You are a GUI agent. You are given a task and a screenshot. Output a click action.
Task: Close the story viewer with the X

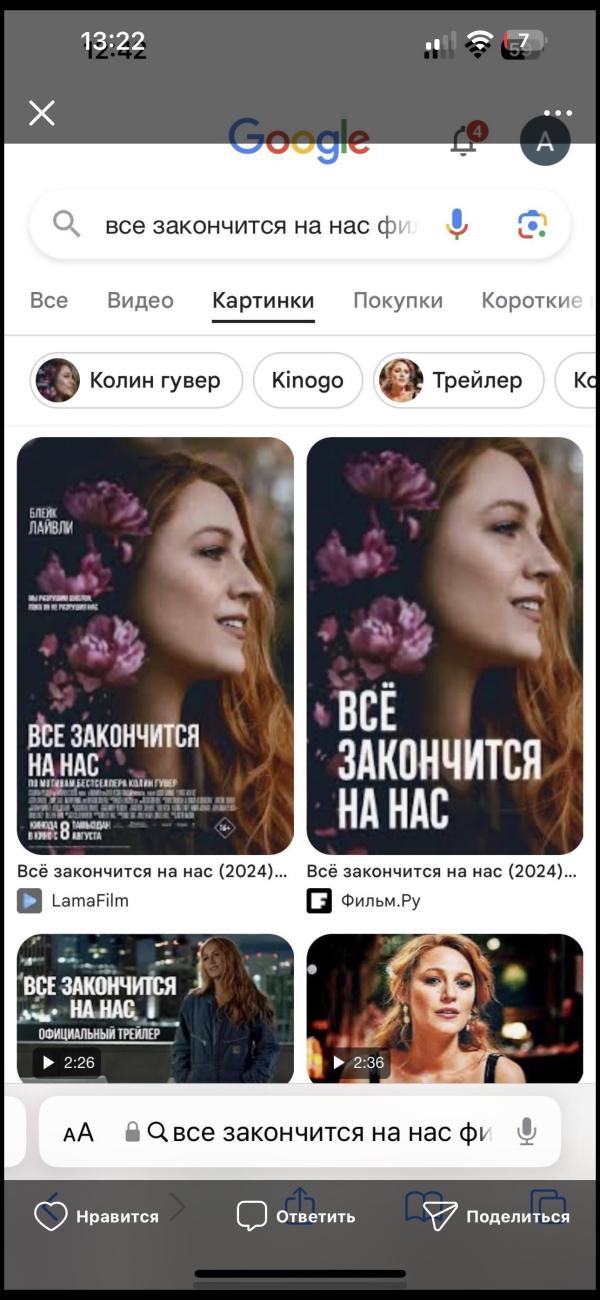[x=42, y=113]
